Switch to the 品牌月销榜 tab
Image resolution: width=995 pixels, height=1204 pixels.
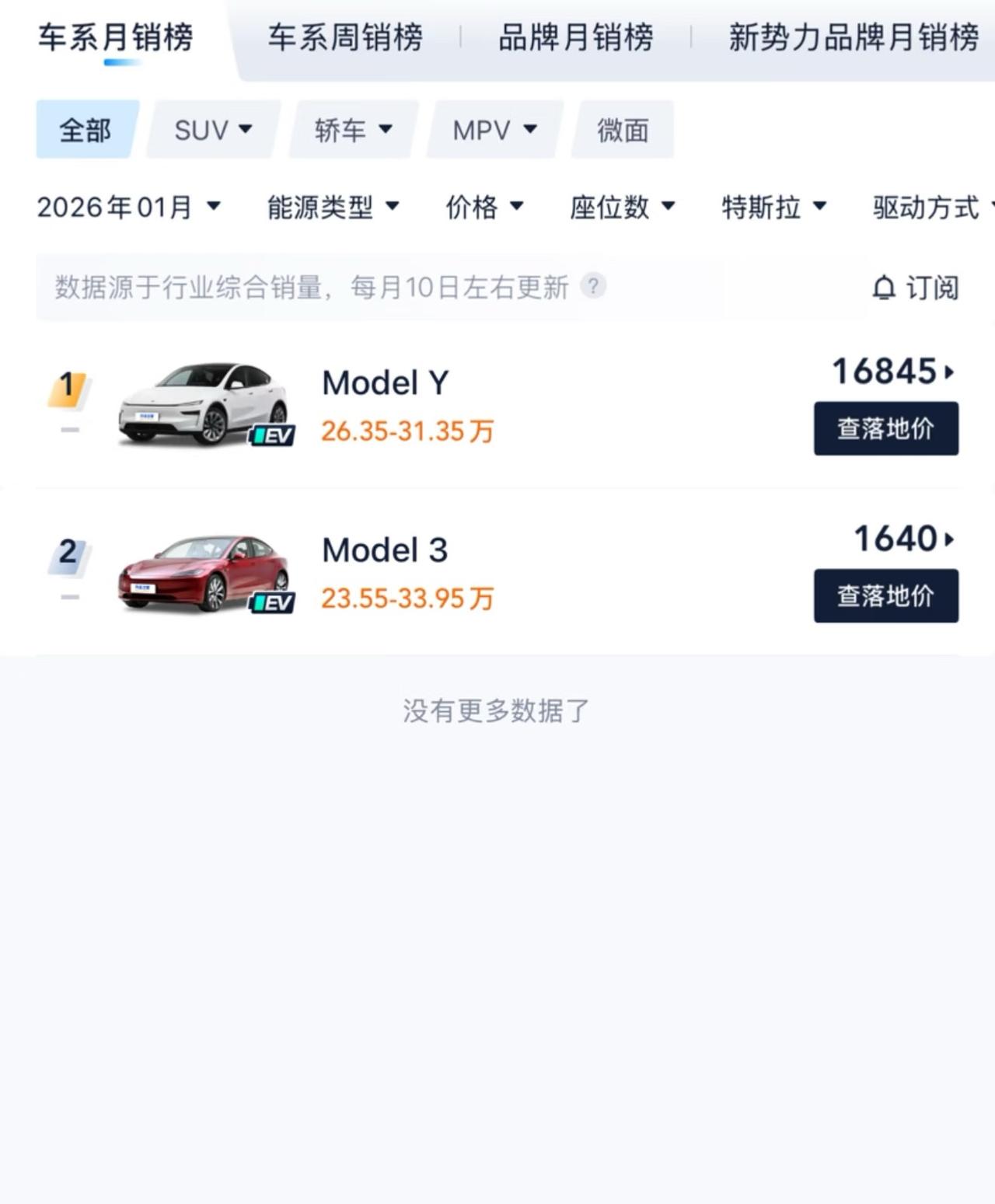tap(575, 37)
